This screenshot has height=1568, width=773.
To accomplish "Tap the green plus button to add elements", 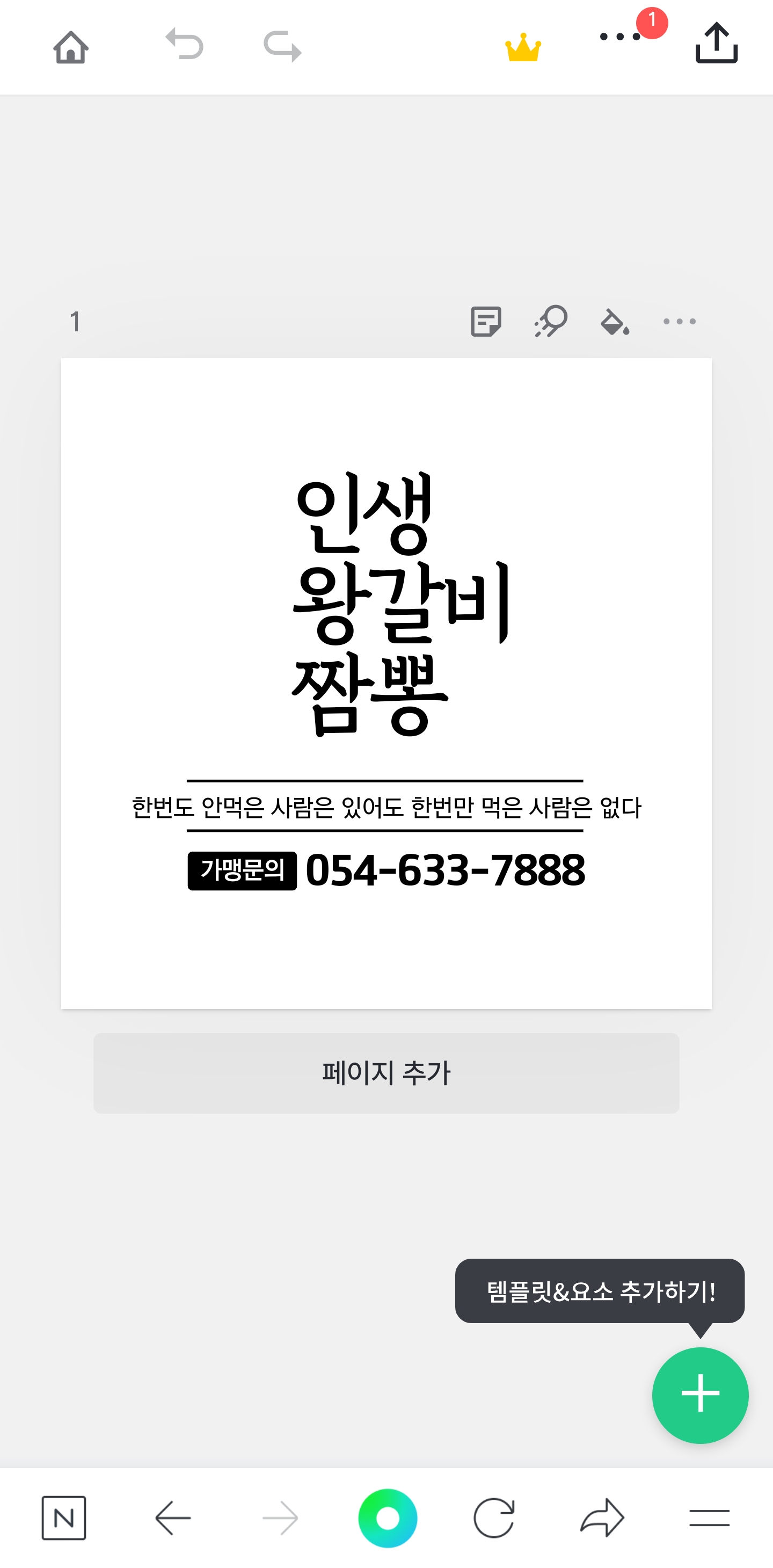I will tap(699, 1394).
